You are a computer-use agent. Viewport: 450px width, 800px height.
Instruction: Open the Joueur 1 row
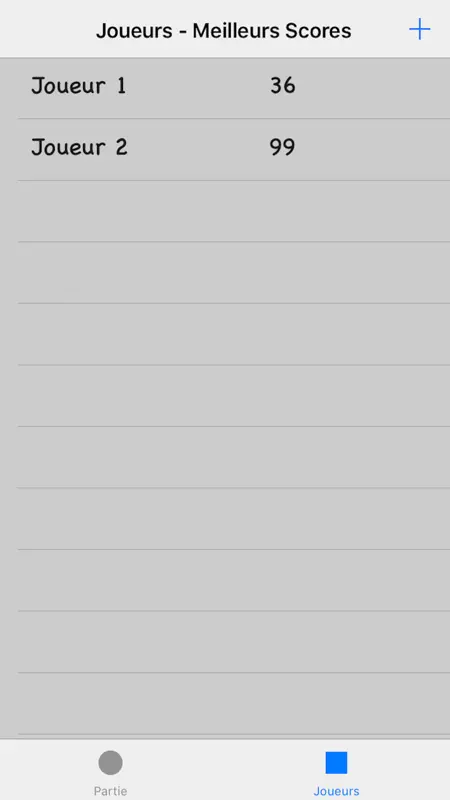coord(225,88)
